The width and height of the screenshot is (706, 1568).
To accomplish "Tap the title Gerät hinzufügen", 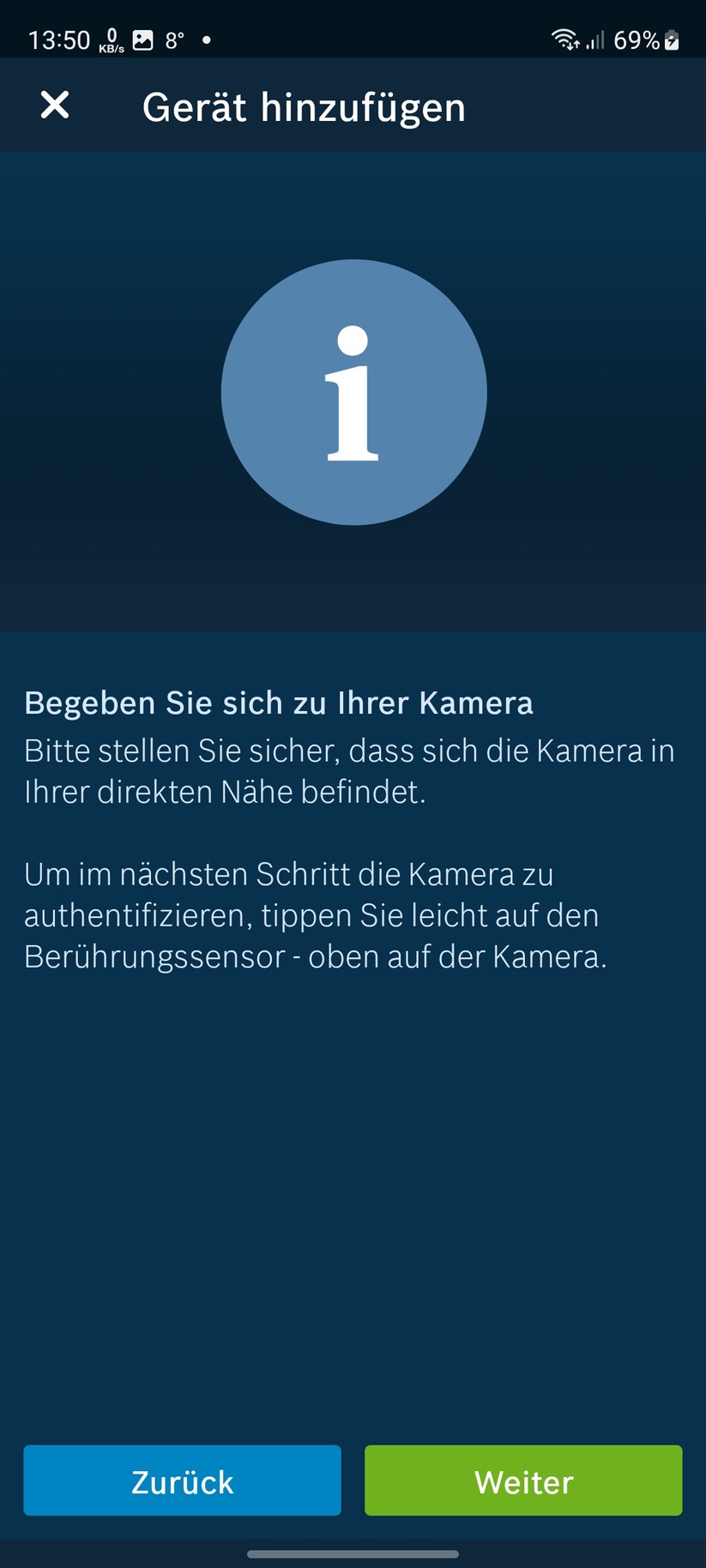I will tap(305, 106).
